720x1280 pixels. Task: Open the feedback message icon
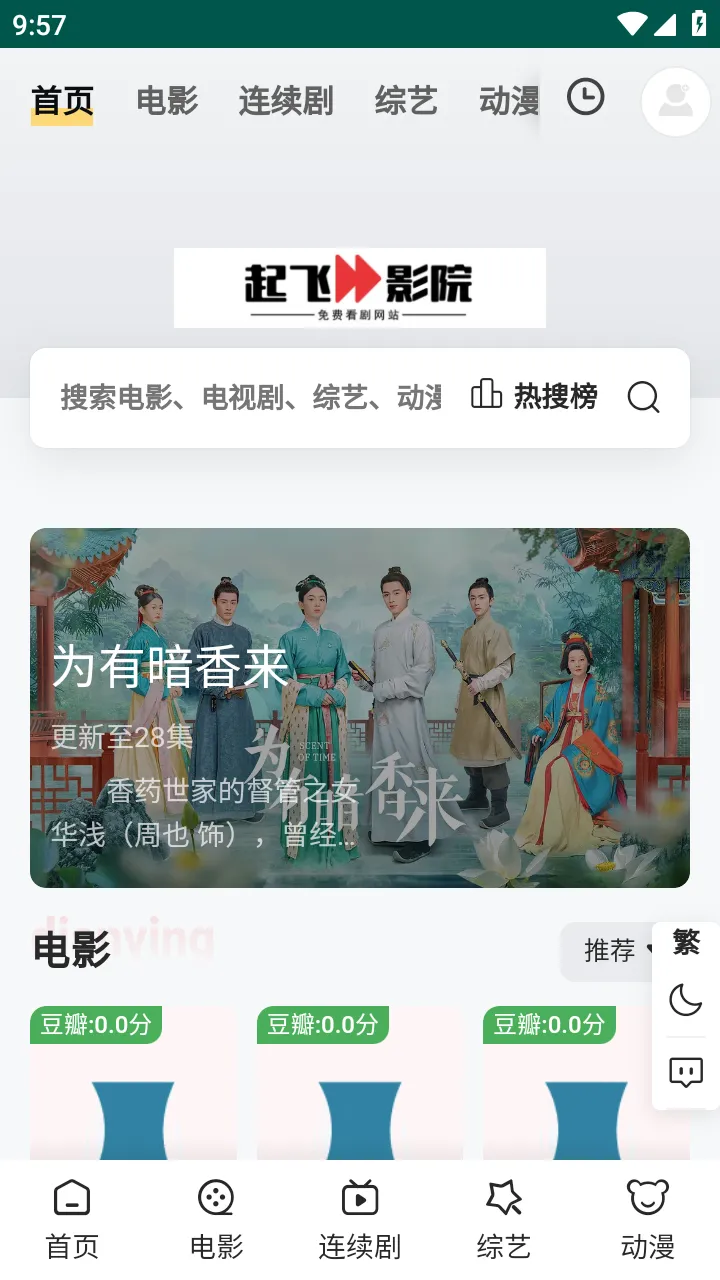click(686, 1072)
